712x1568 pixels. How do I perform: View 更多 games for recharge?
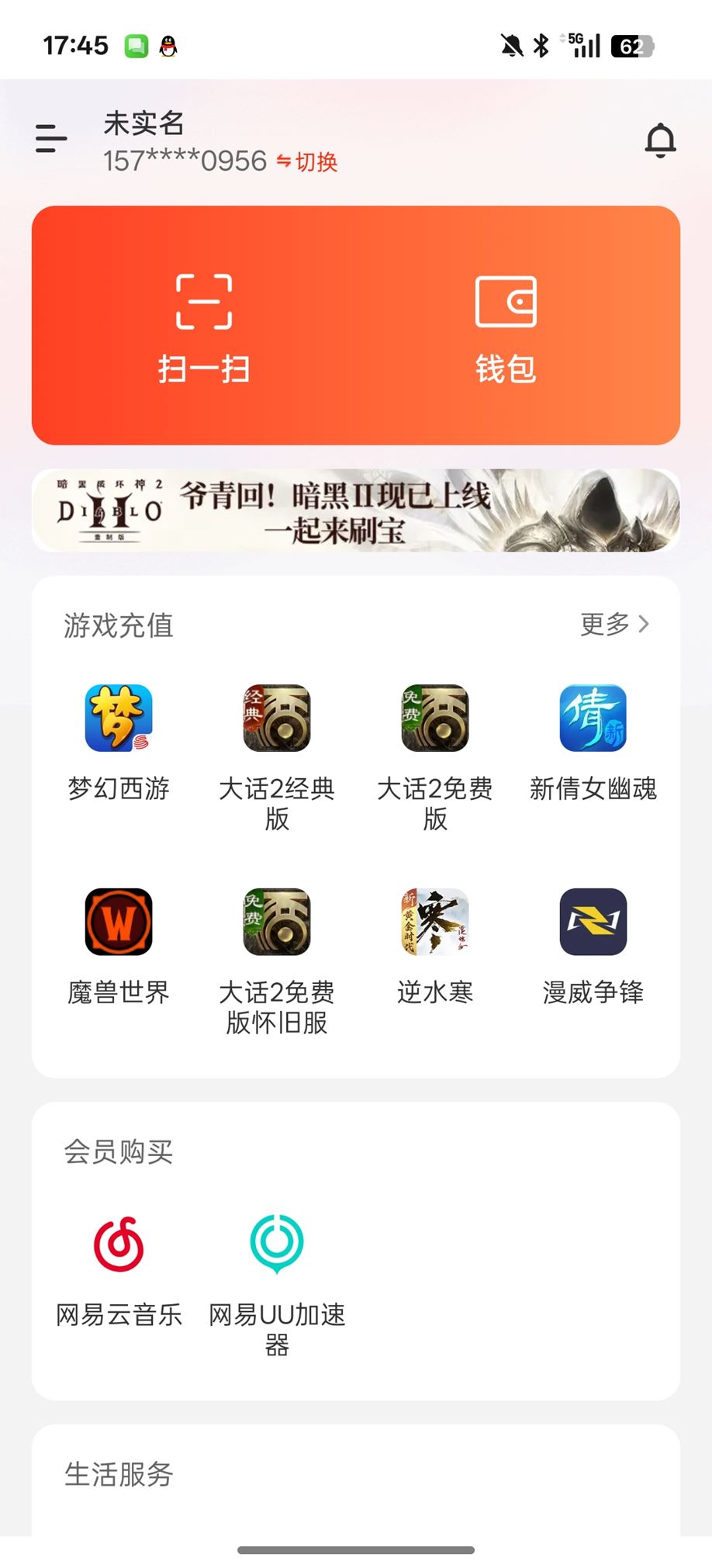[614, 624]
